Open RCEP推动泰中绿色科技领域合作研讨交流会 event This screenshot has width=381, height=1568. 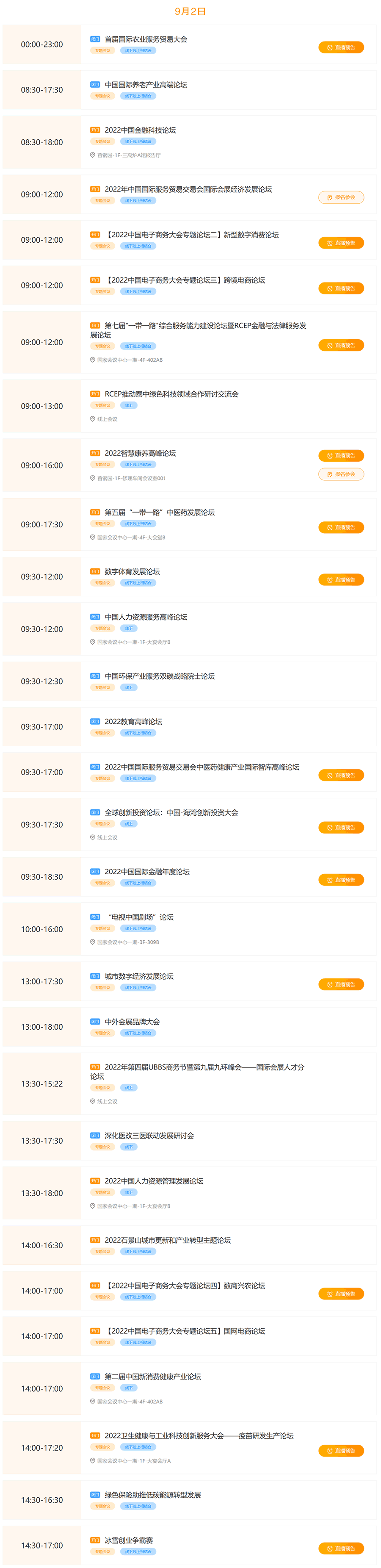click(x=171, y=394)
